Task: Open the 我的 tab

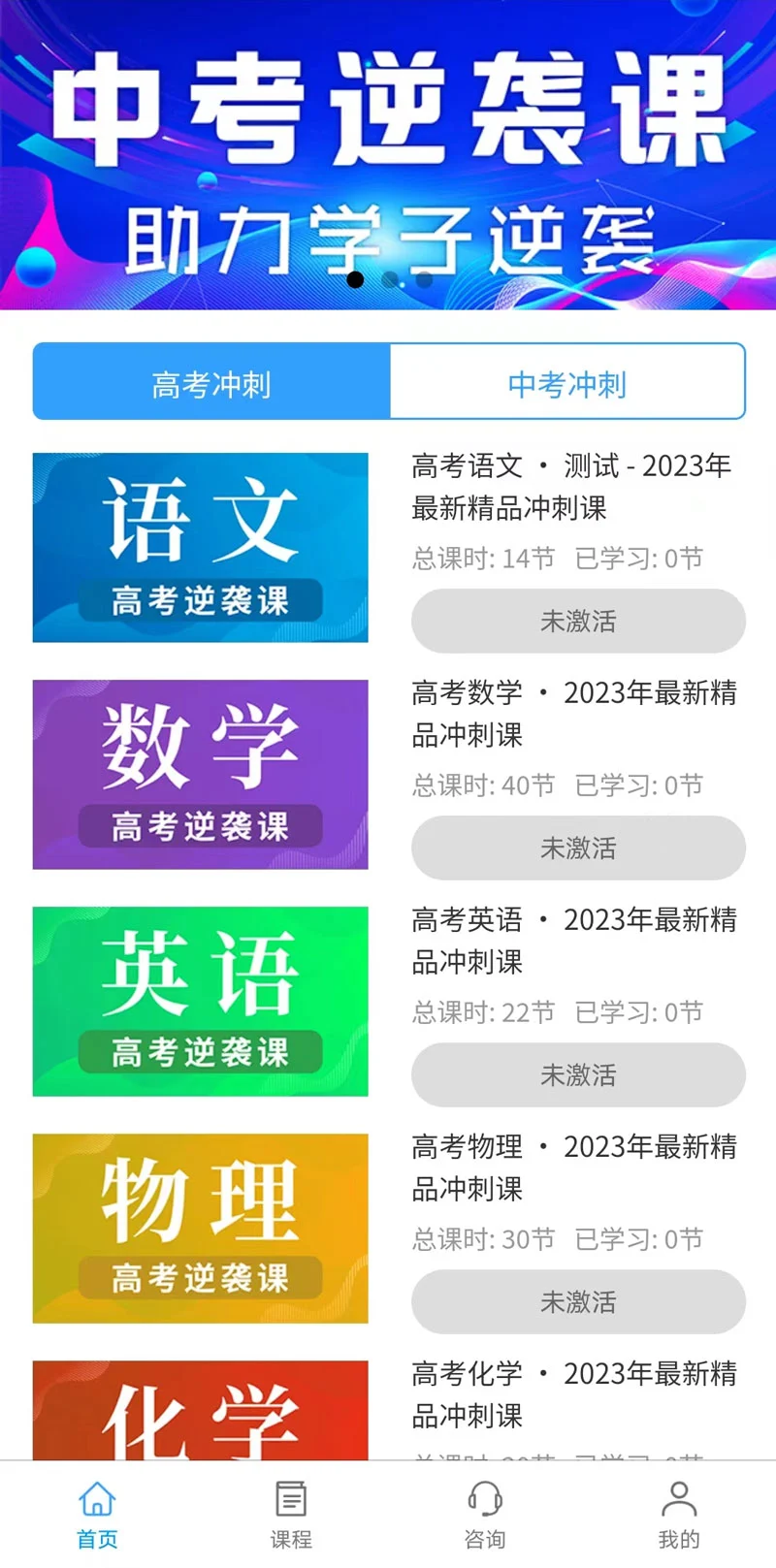Action: click(679, 1515)
